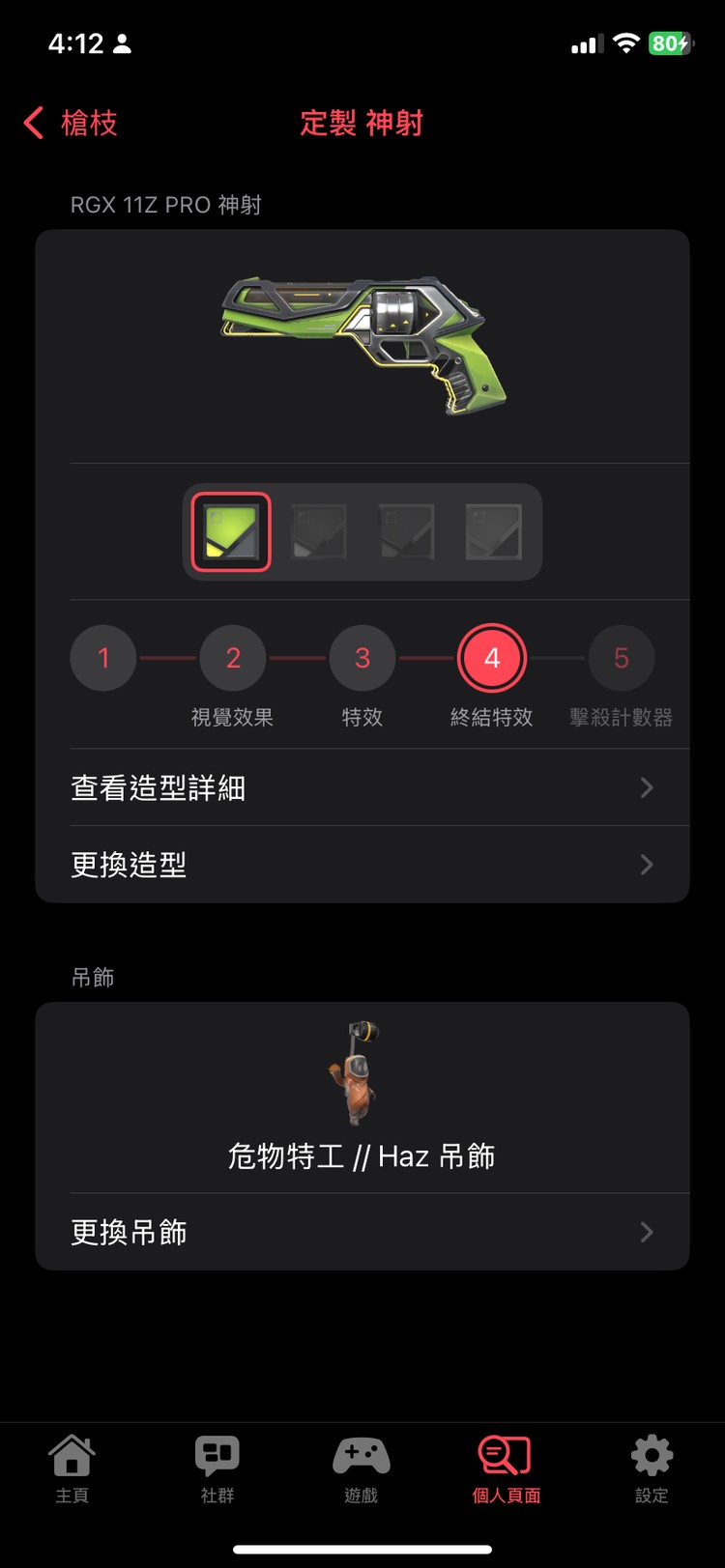Screen dimensions: 725x1568
Task: Switch to the 視覺效果 step
Action: 233,658
